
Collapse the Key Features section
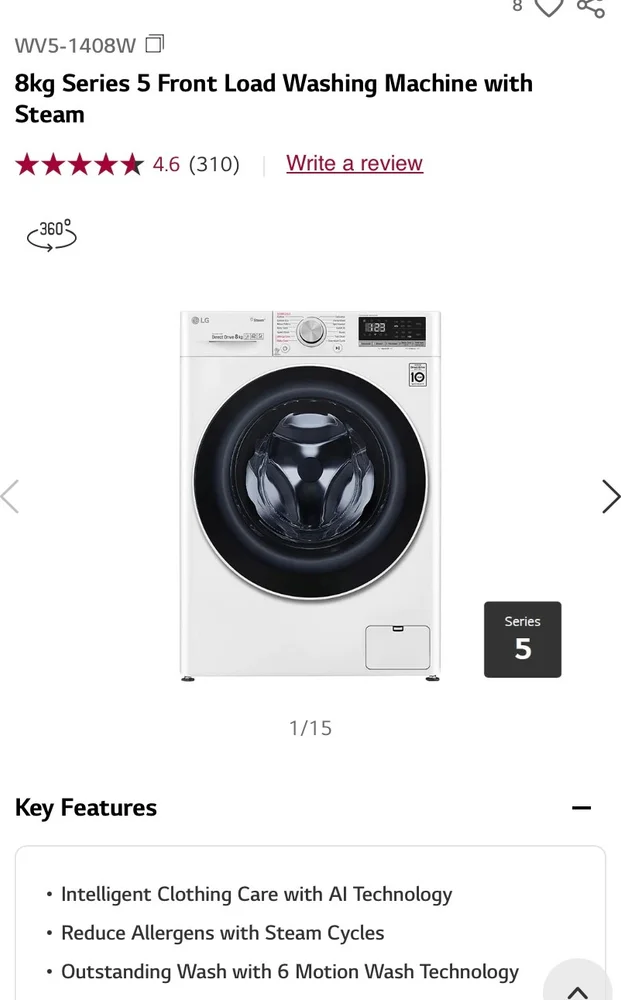[x=581, y=808]
